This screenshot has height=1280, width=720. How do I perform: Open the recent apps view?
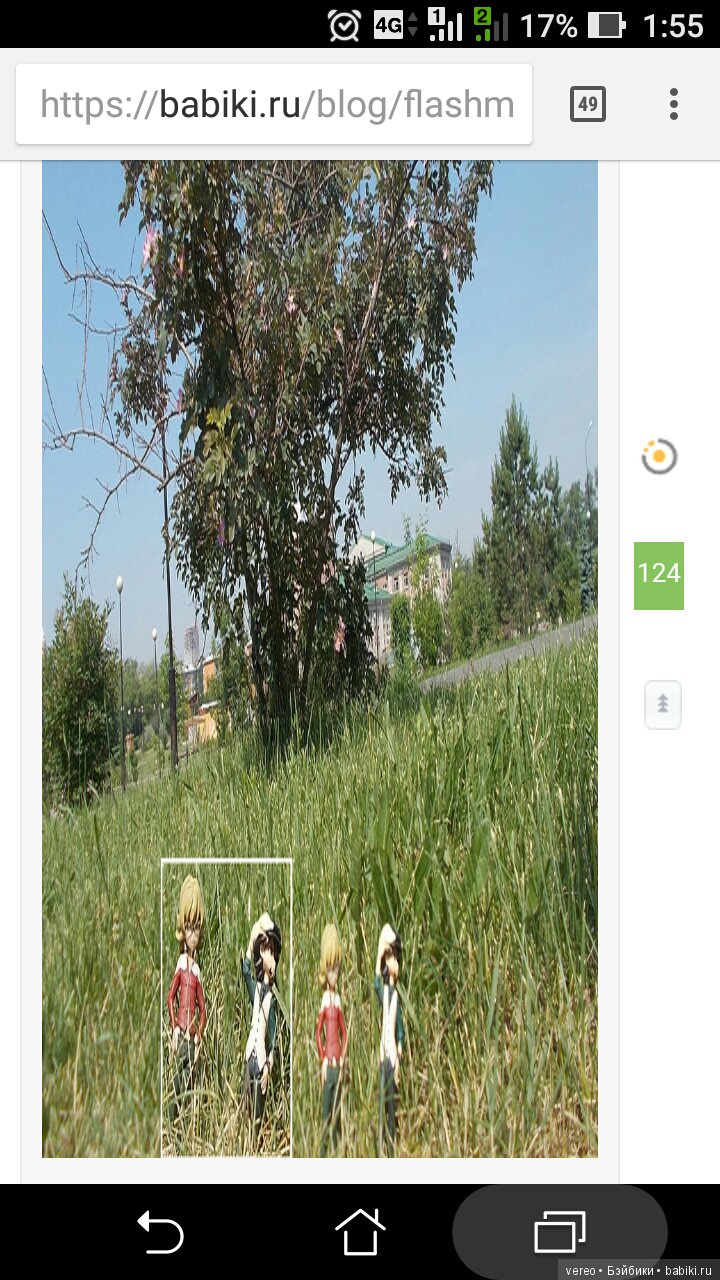click(x=560, y=1232)
